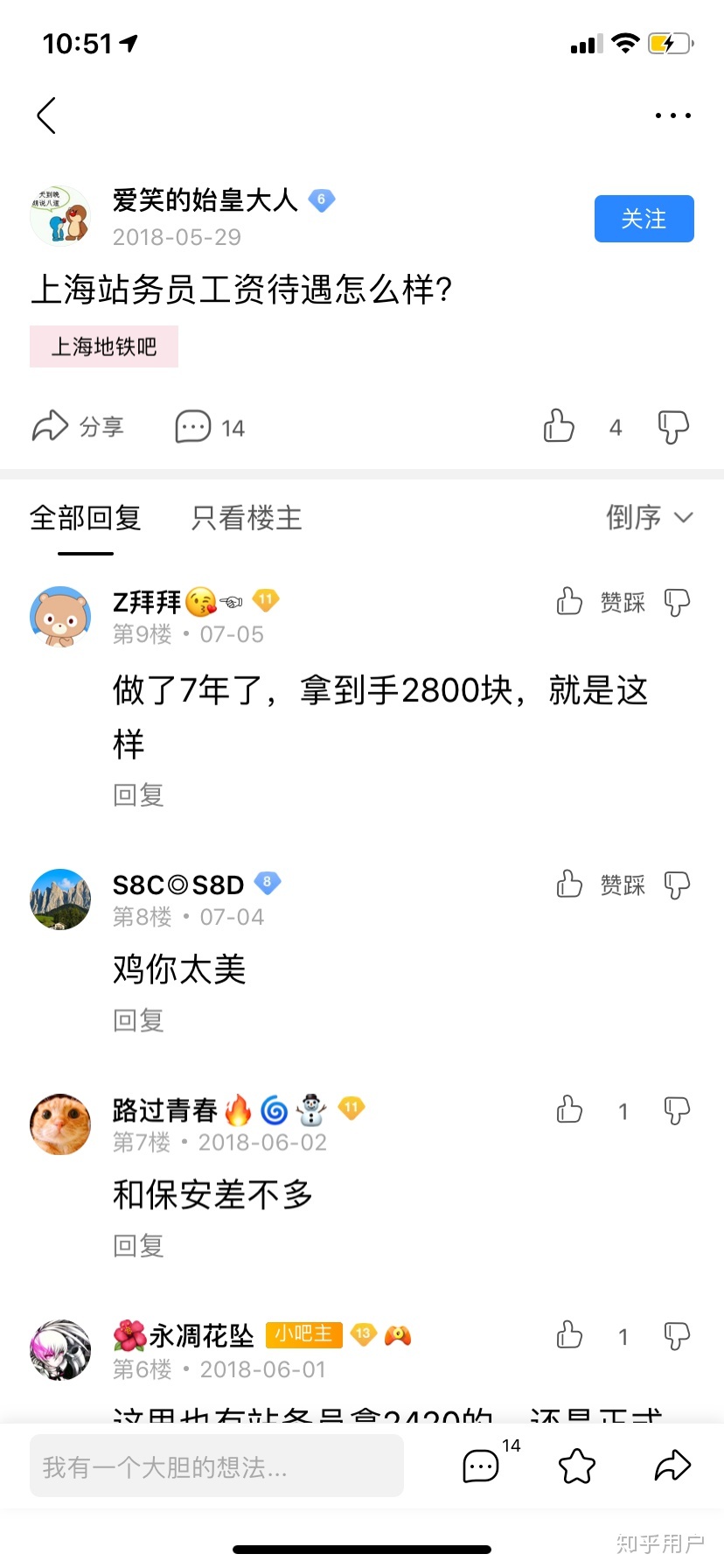Favorite the thread with the star icon

pyautogui.click(x=576, y=1466)
